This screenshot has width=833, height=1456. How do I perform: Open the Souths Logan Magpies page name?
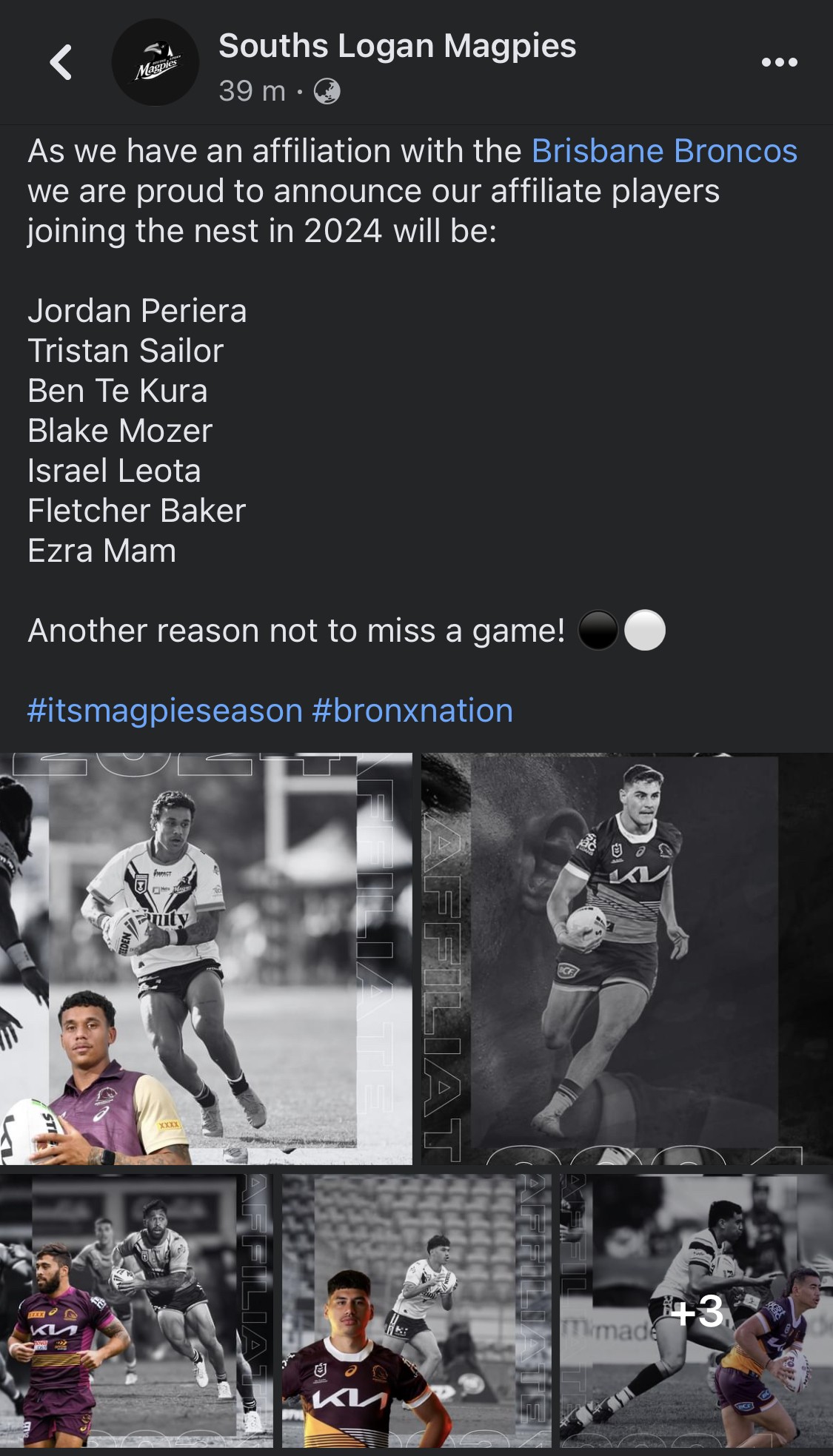(x=397, y=46)
